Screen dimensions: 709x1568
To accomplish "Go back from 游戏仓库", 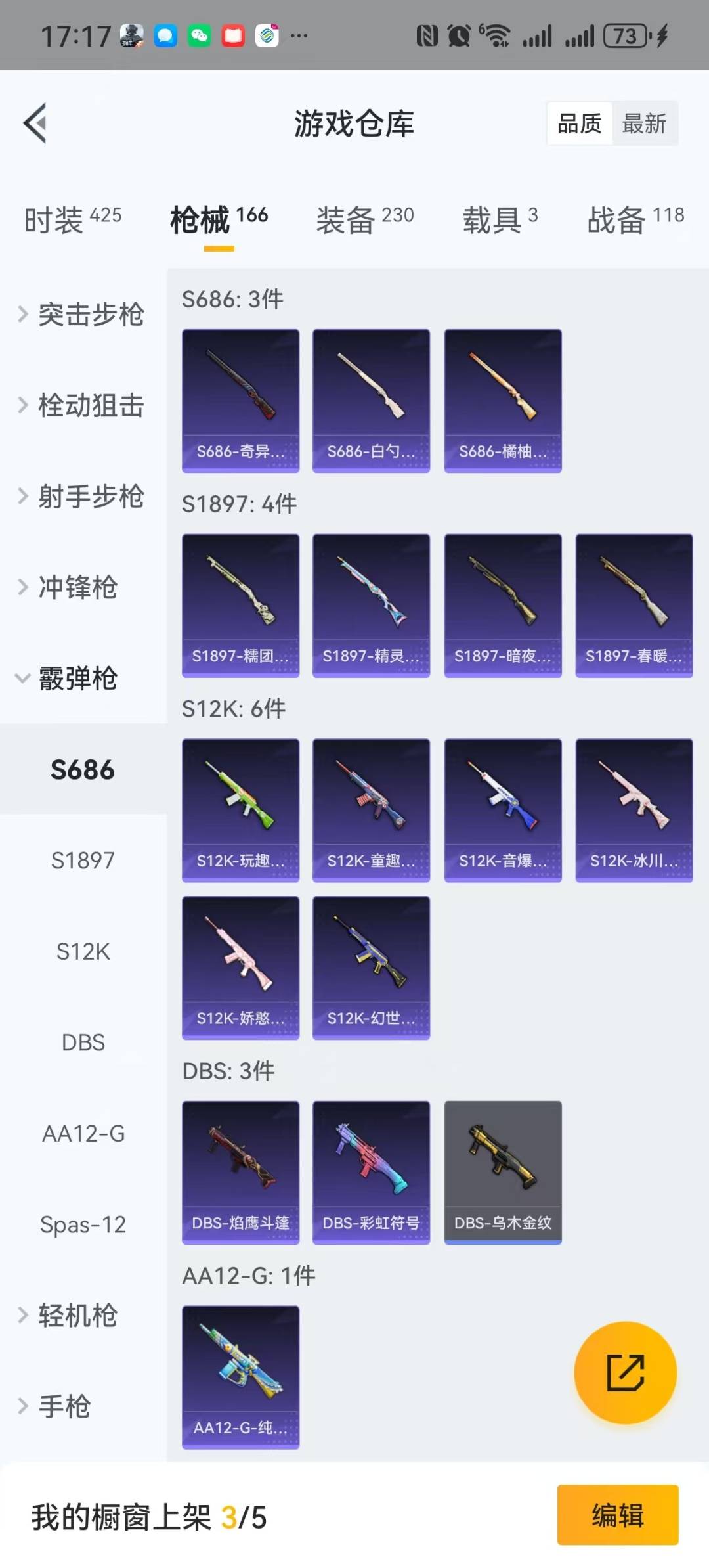I will coord(35,123).
